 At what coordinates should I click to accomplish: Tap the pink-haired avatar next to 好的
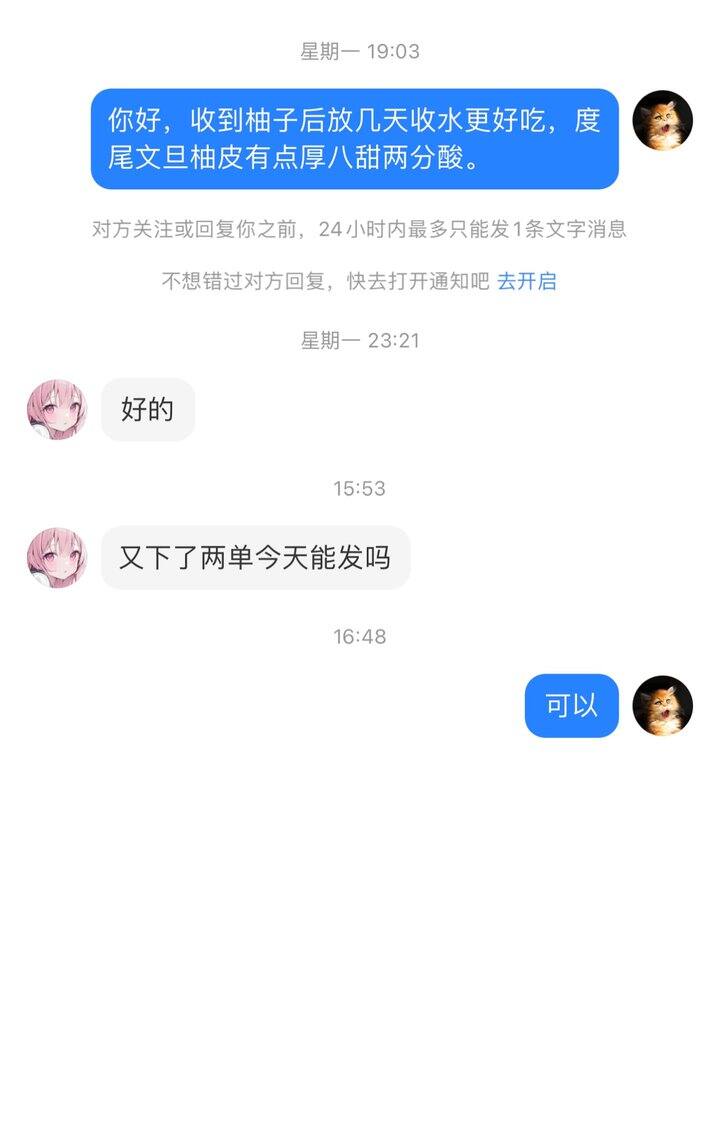pyautogui.click(x=57, y=410)
